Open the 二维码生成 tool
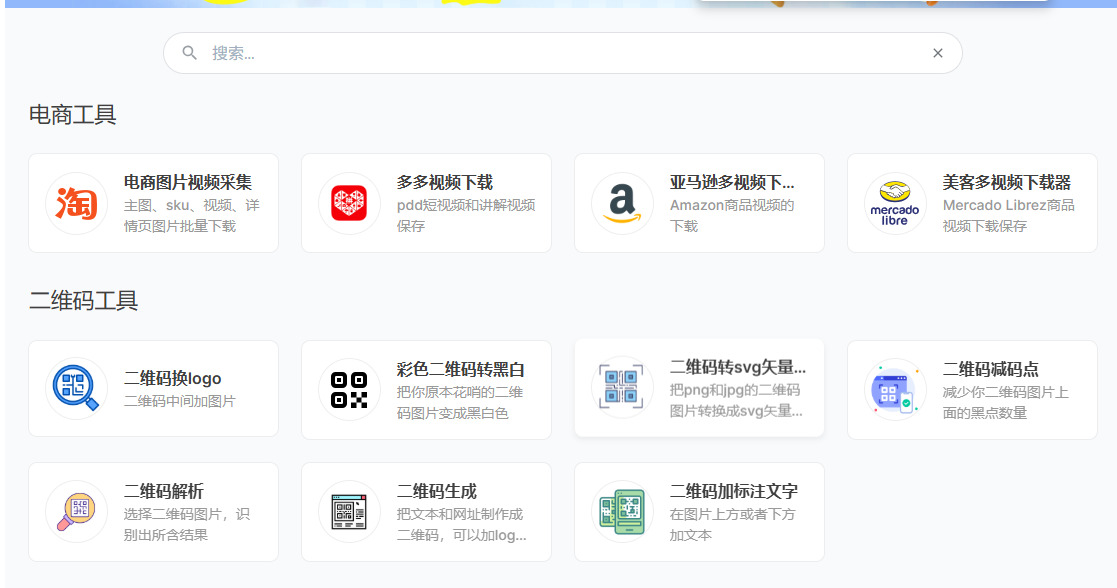Viewport: 1117px width, 588px height. pos(426,512)
